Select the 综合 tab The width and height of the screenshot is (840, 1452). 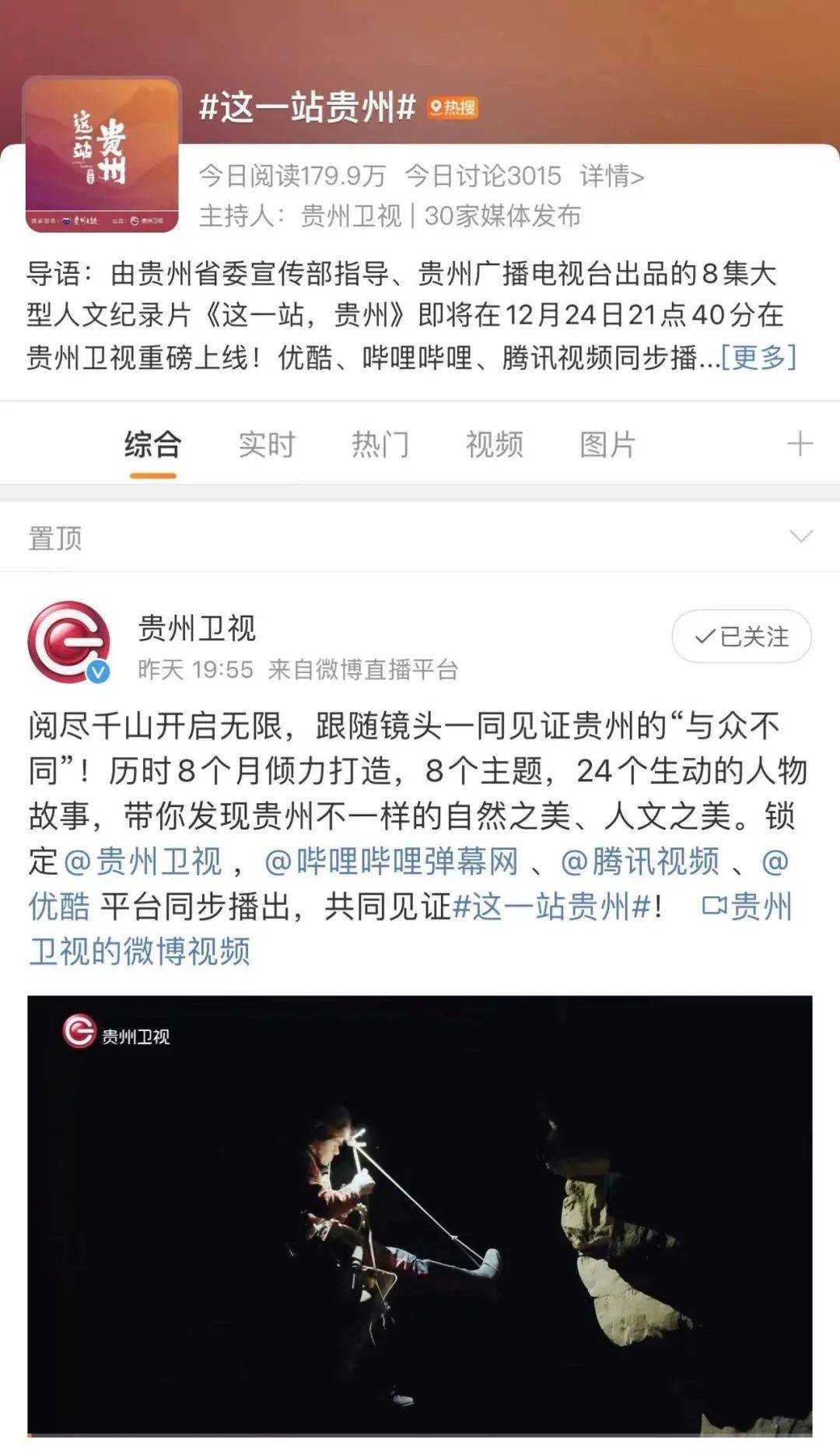coord(152,445)
